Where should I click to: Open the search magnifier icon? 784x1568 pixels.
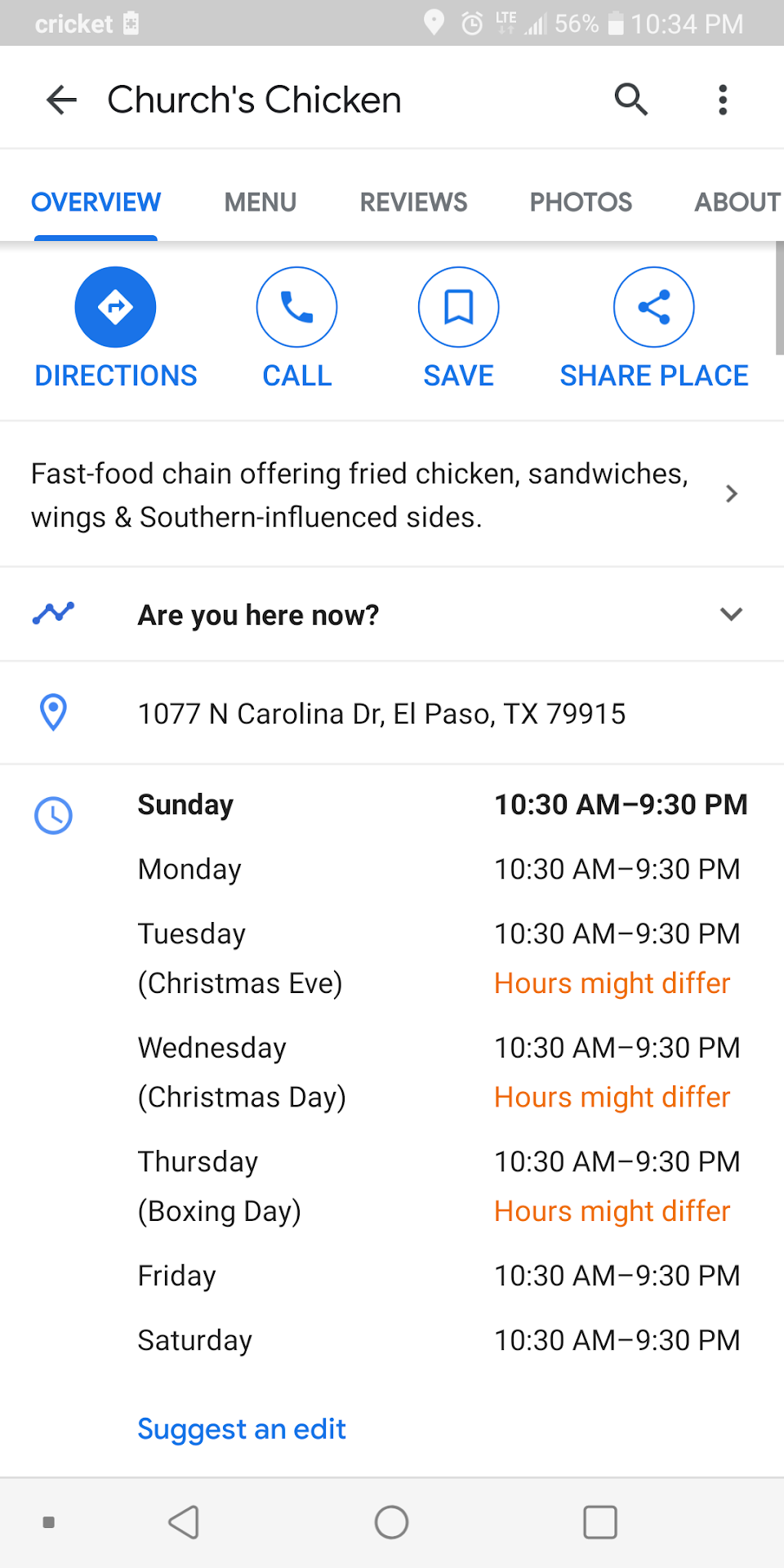click(630, 100)
